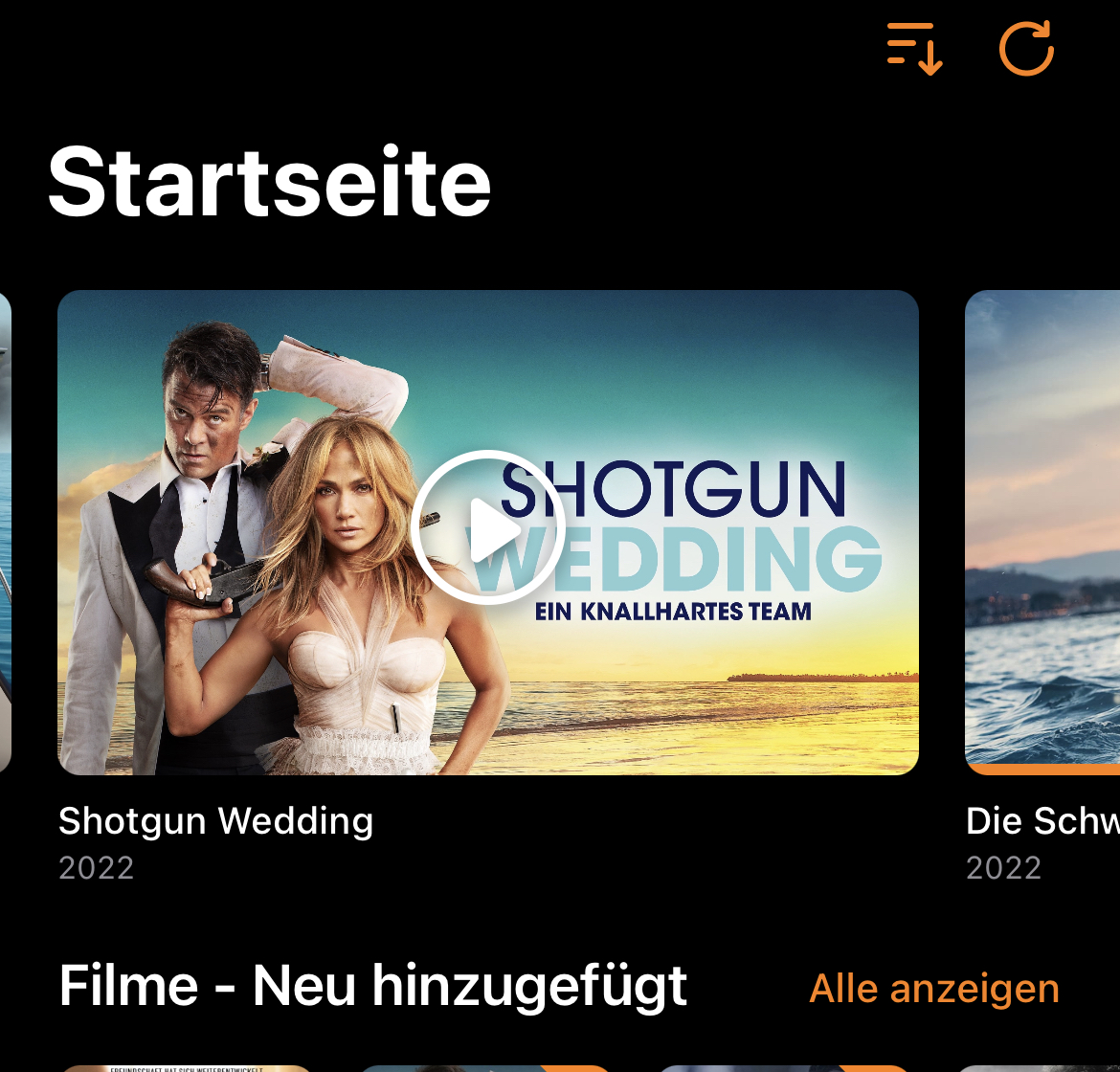Tap Alle anzeigen for newly added films
This screenshot has height=1072, width=1120.
coord(934,988)
